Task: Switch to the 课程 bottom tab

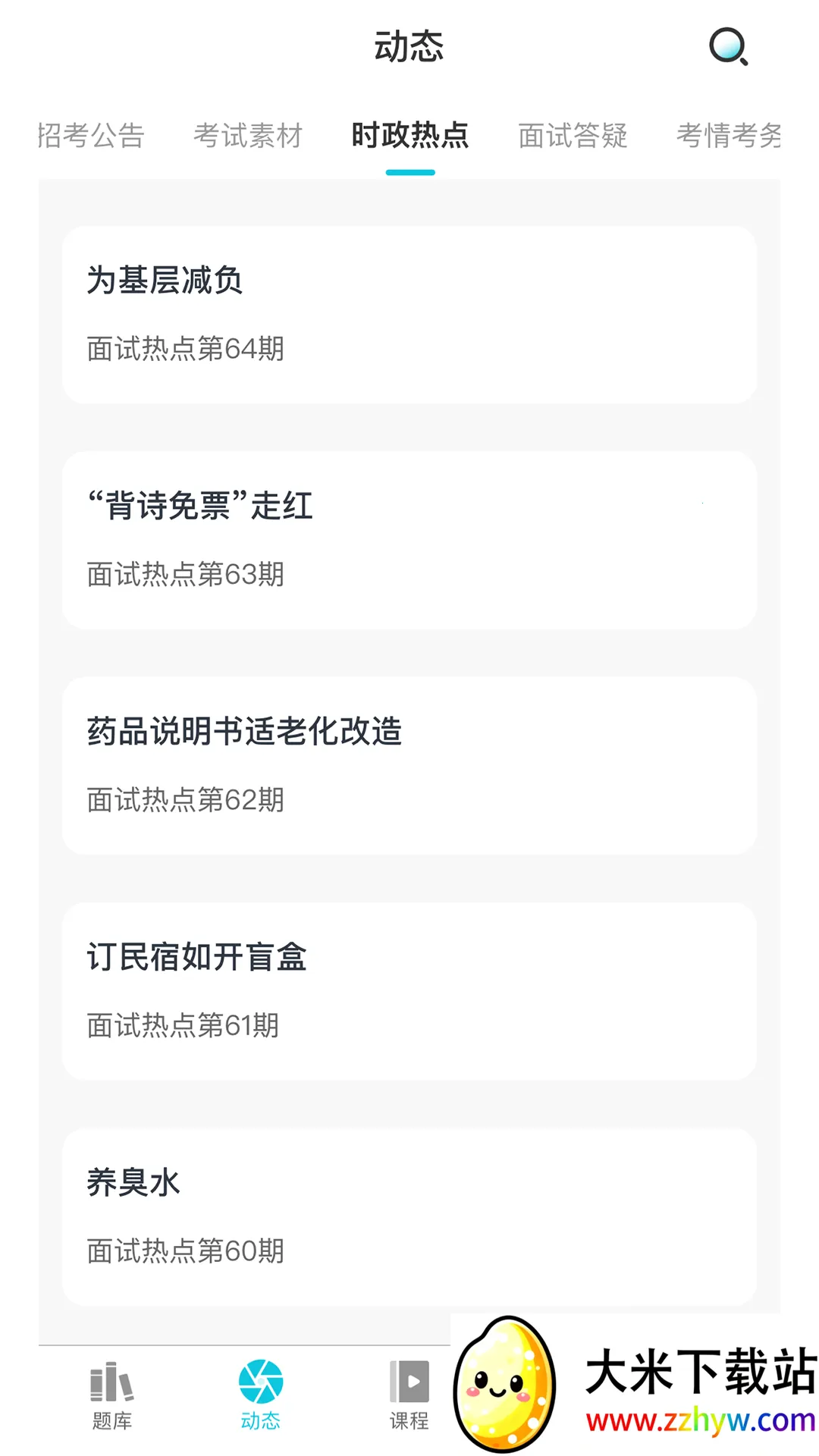Action: [409, 1395]
